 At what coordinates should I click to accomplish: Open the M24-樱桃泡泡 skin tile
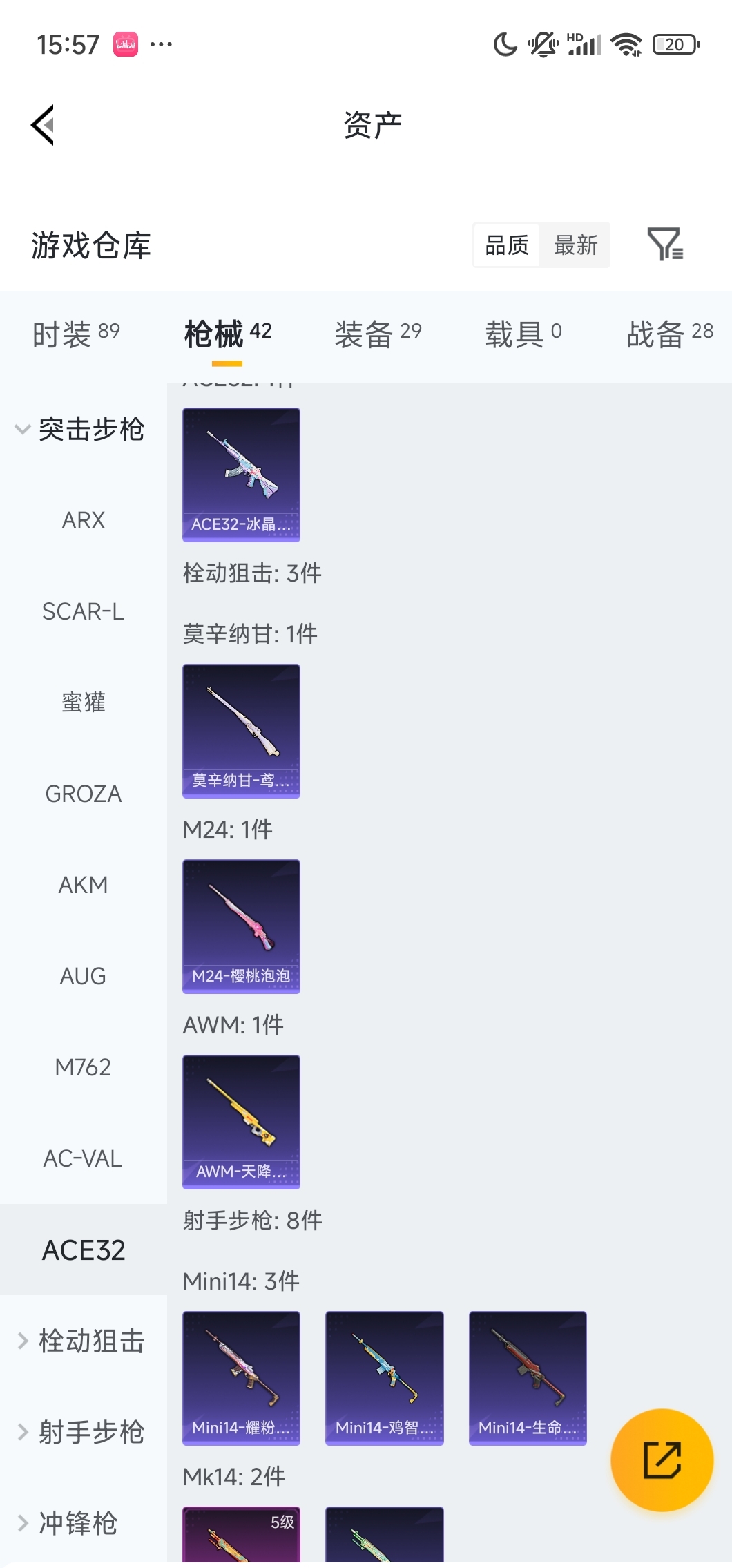pos(241,926)
